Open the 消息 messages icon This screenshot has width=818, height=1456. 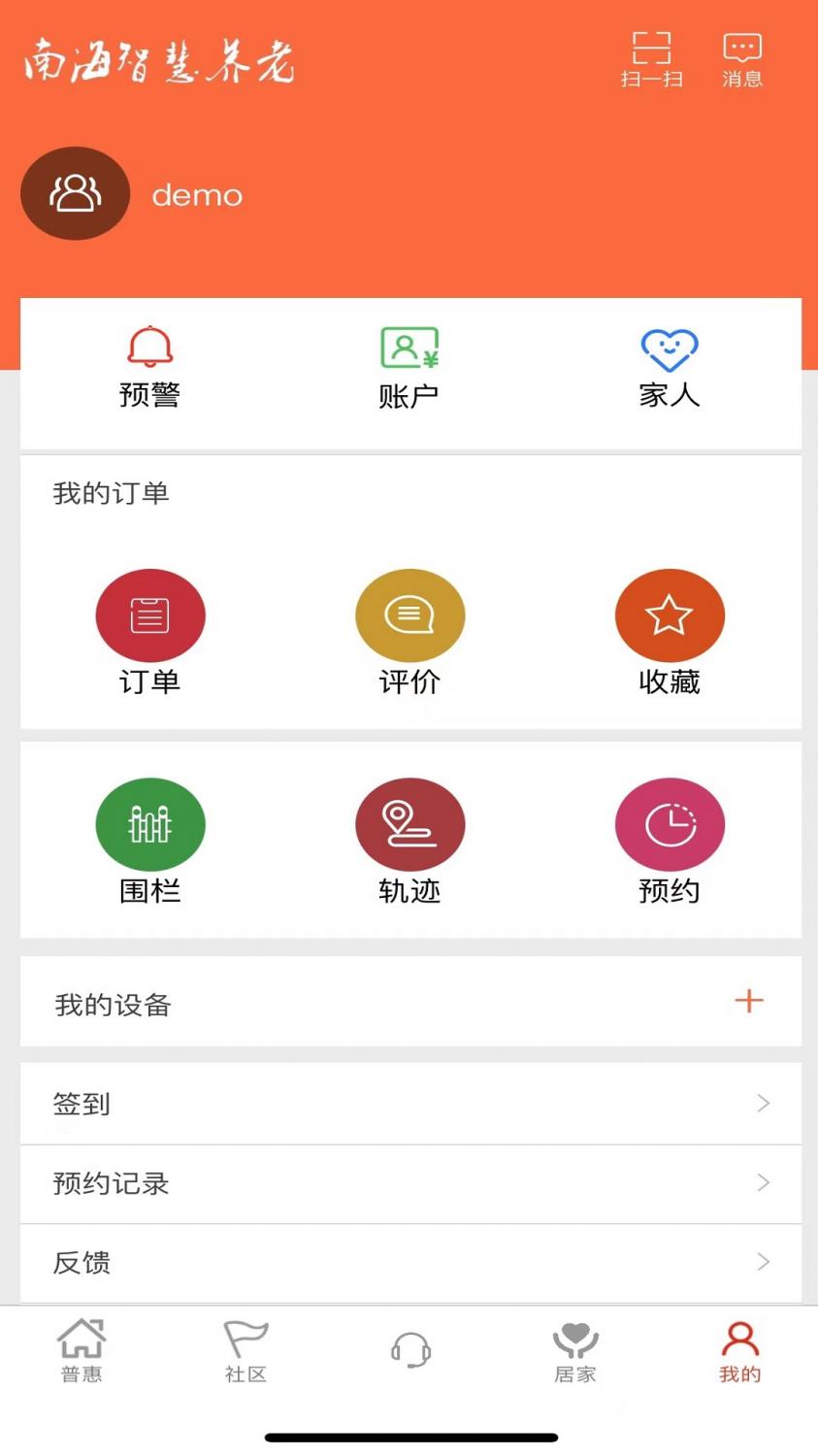pos(740,58)
